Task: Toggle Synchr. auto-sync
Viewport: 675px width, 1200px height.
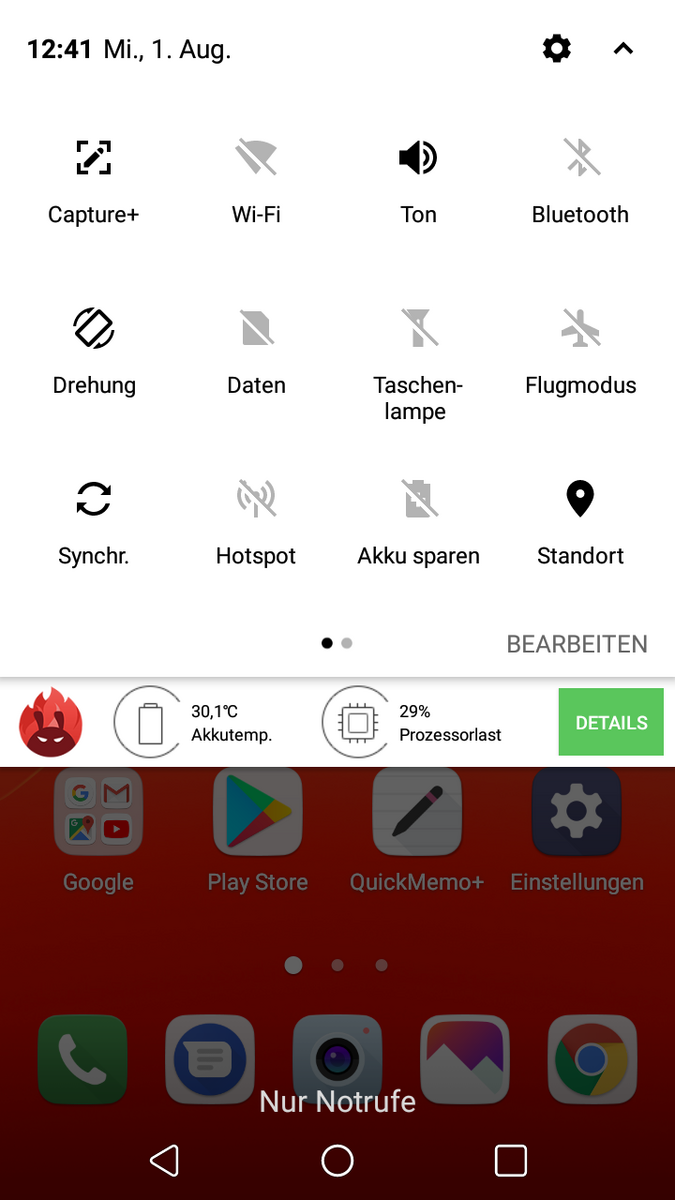Action: pos(94,498)
